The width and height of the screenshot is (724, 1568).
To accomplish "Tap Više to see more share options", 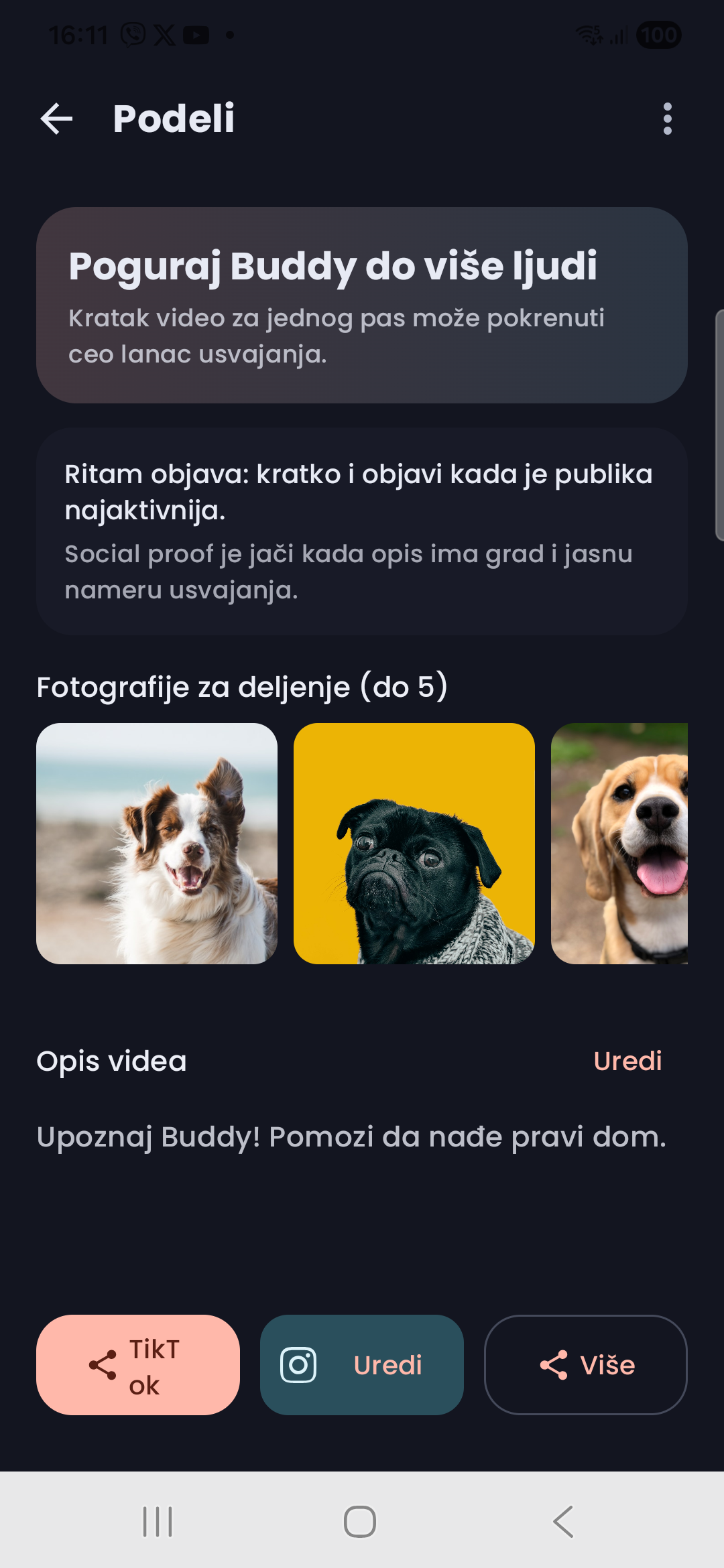I will point(585,1364).
